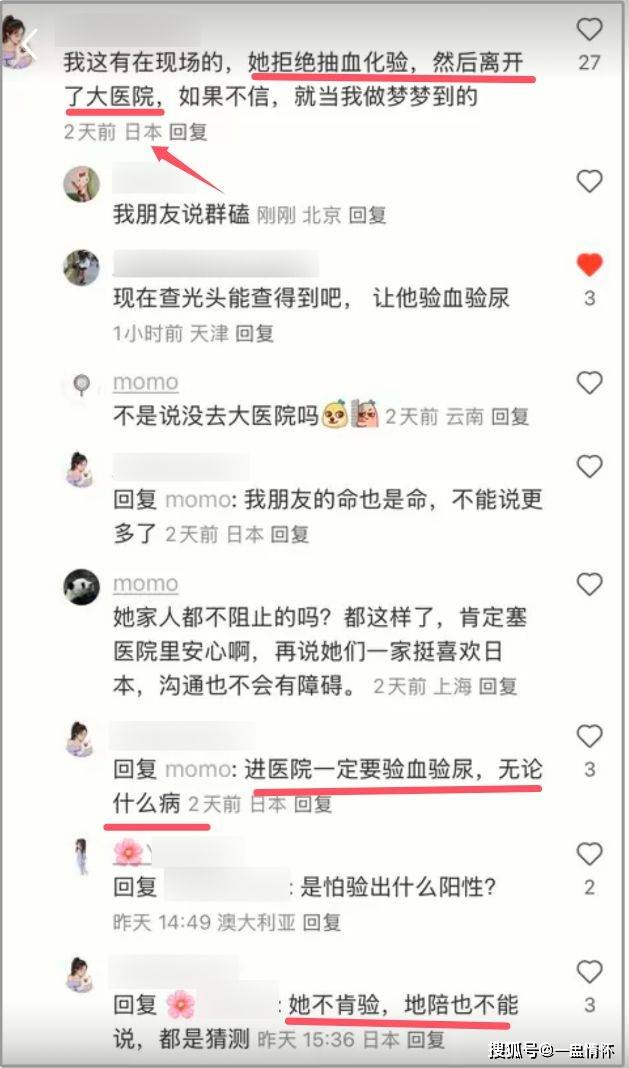Screen dimensions: 629x1068
Task: Unlike the 现在查光头能查得到吧 comment
Action: tap(591, 265)
